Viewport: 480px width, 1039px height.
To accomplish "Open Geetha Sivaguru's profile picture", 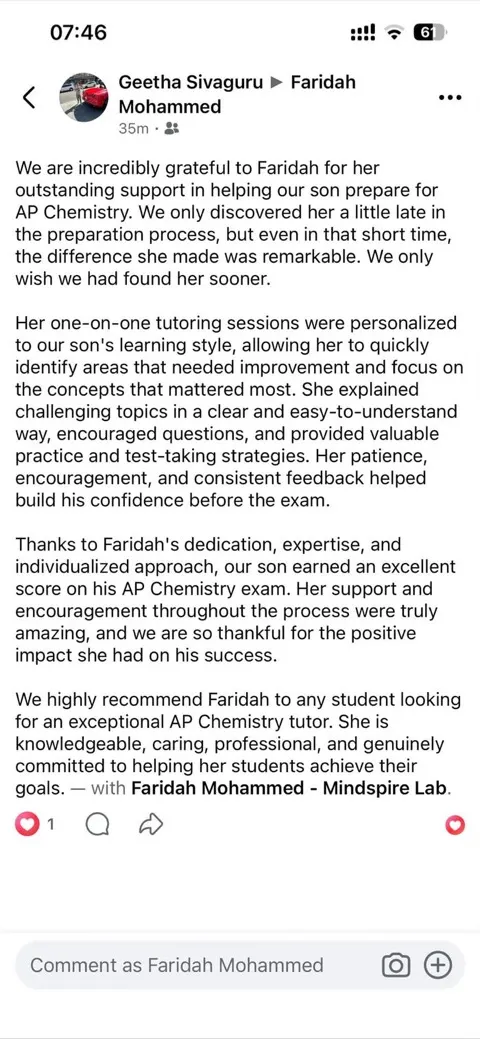I will (84, 97).
